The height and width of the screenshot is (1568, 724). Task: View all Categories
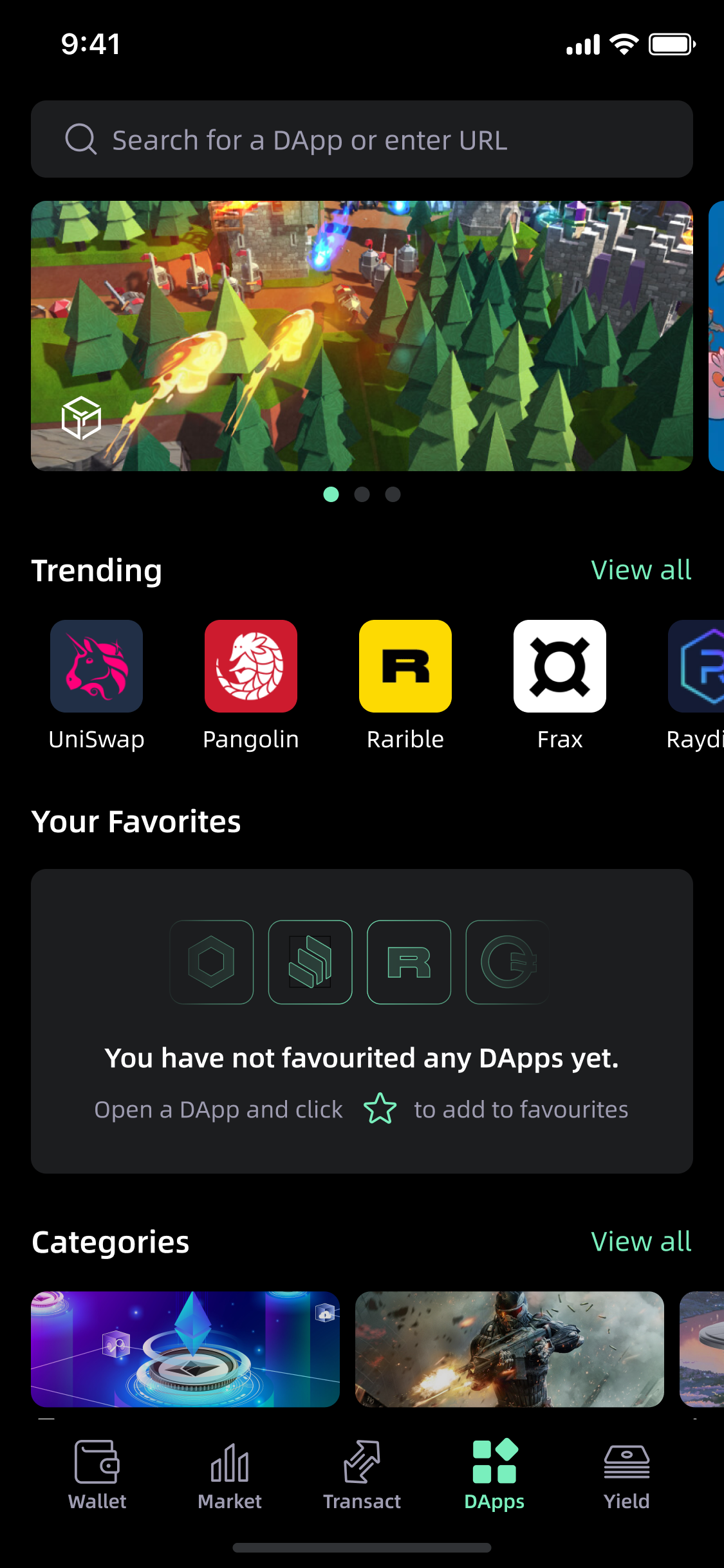(x=640, y=1241)
